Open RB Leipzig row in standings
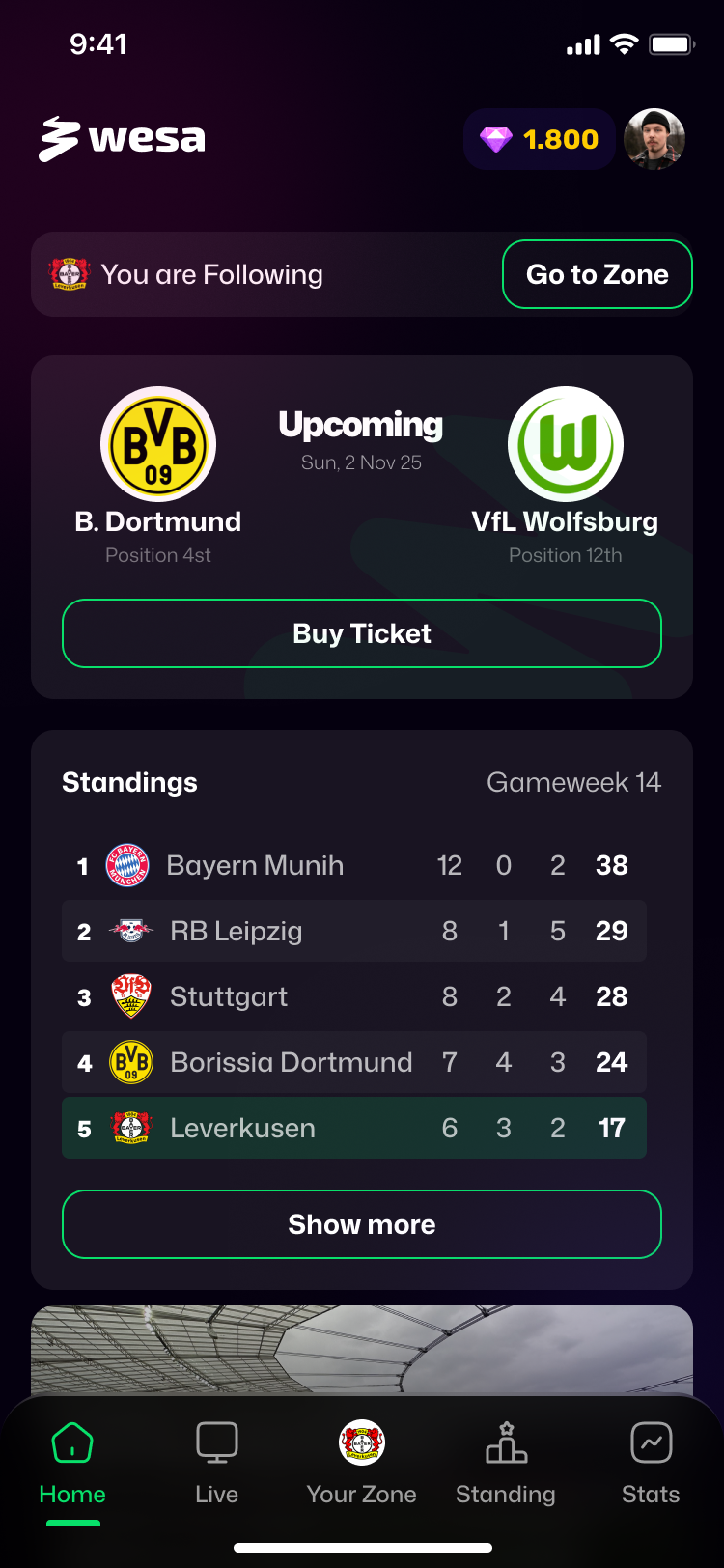This screenshot has width=724, height=1568. (353, 931)
